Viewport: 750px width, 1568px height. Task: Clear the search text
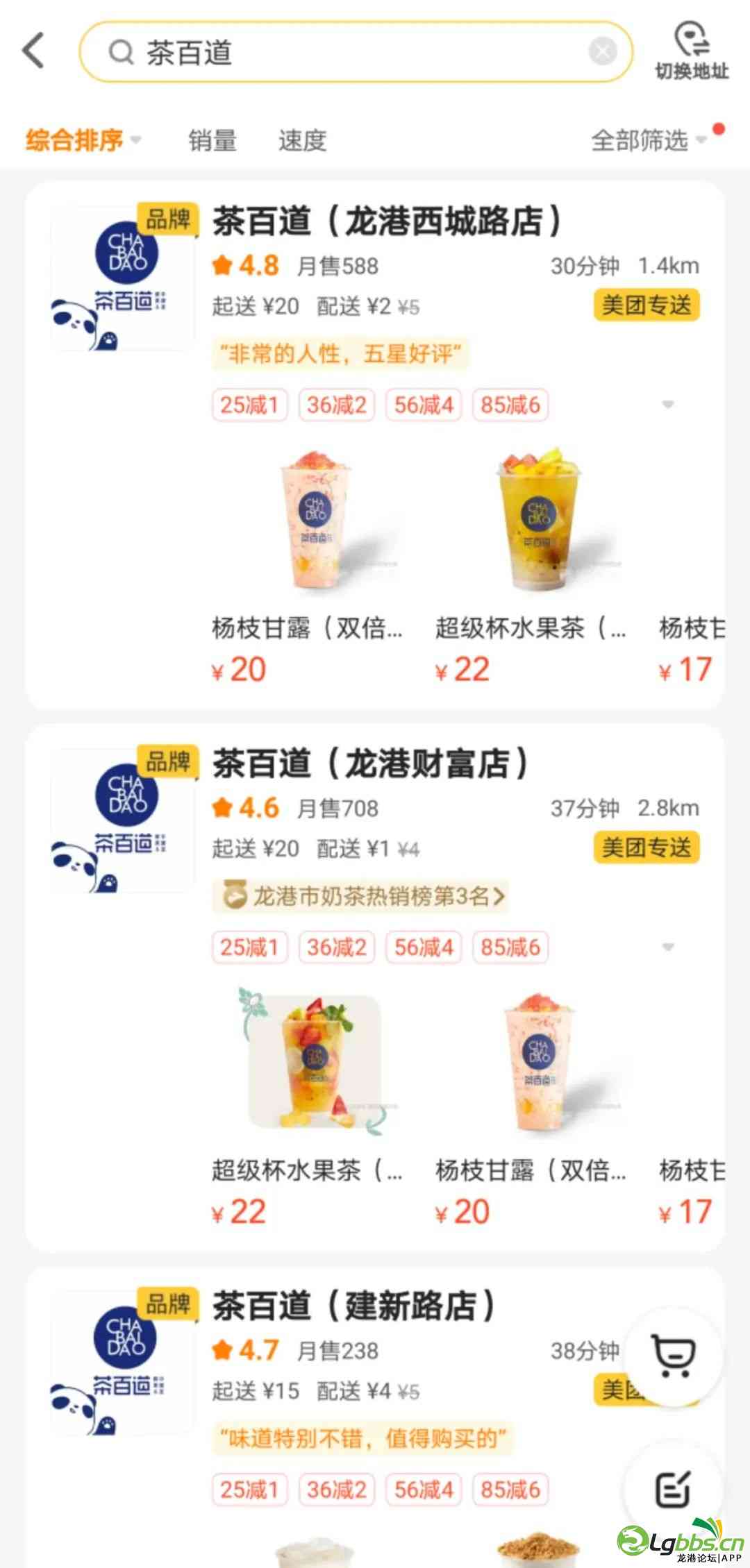pyautogui.click(x=602, y=51)
